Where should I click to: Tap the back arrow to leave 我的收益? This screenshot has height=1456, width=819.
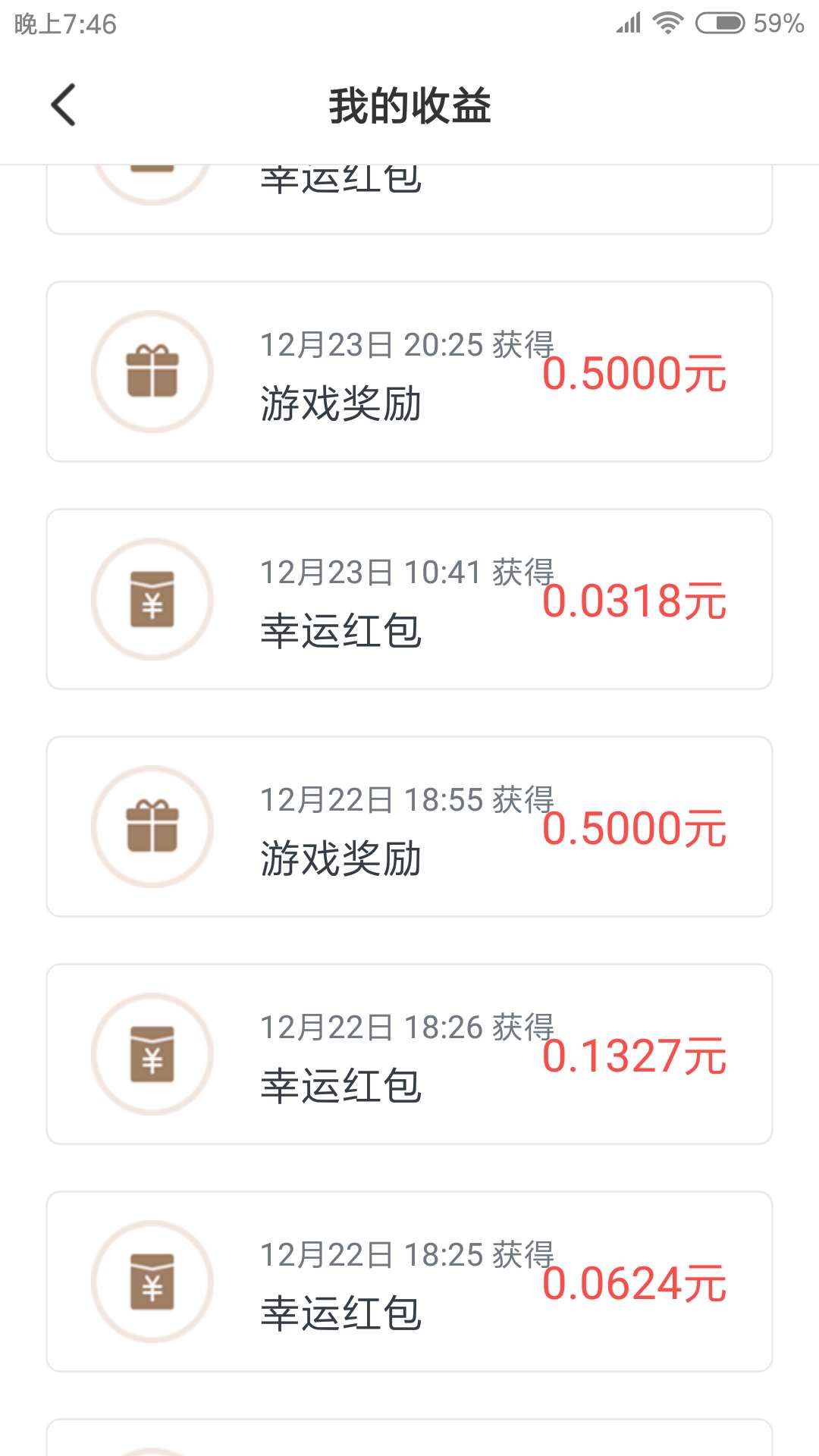tap(64, 106)
